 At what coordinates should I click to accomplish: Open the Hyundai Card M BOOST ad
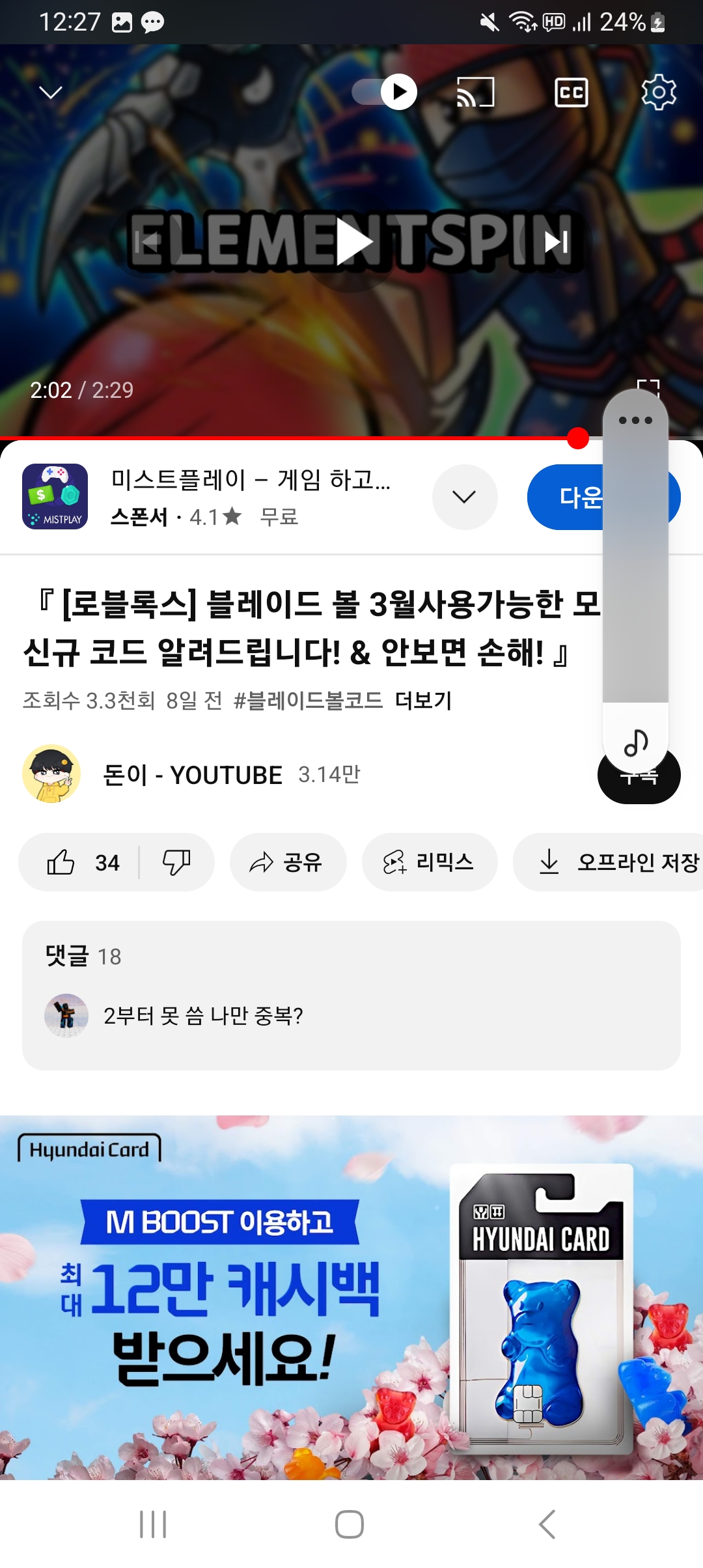[351, 1298]
